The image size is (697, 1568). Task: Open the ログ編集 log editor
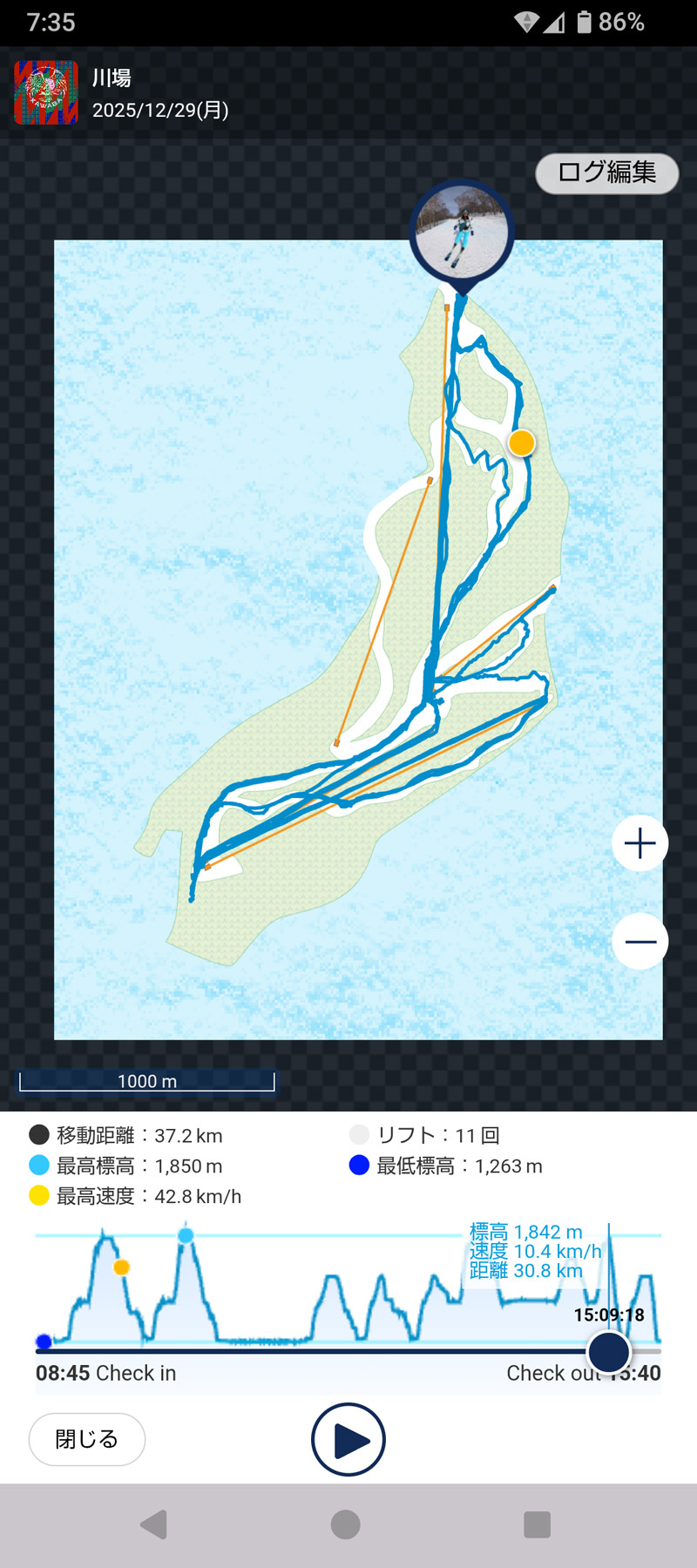coord(606,173)
